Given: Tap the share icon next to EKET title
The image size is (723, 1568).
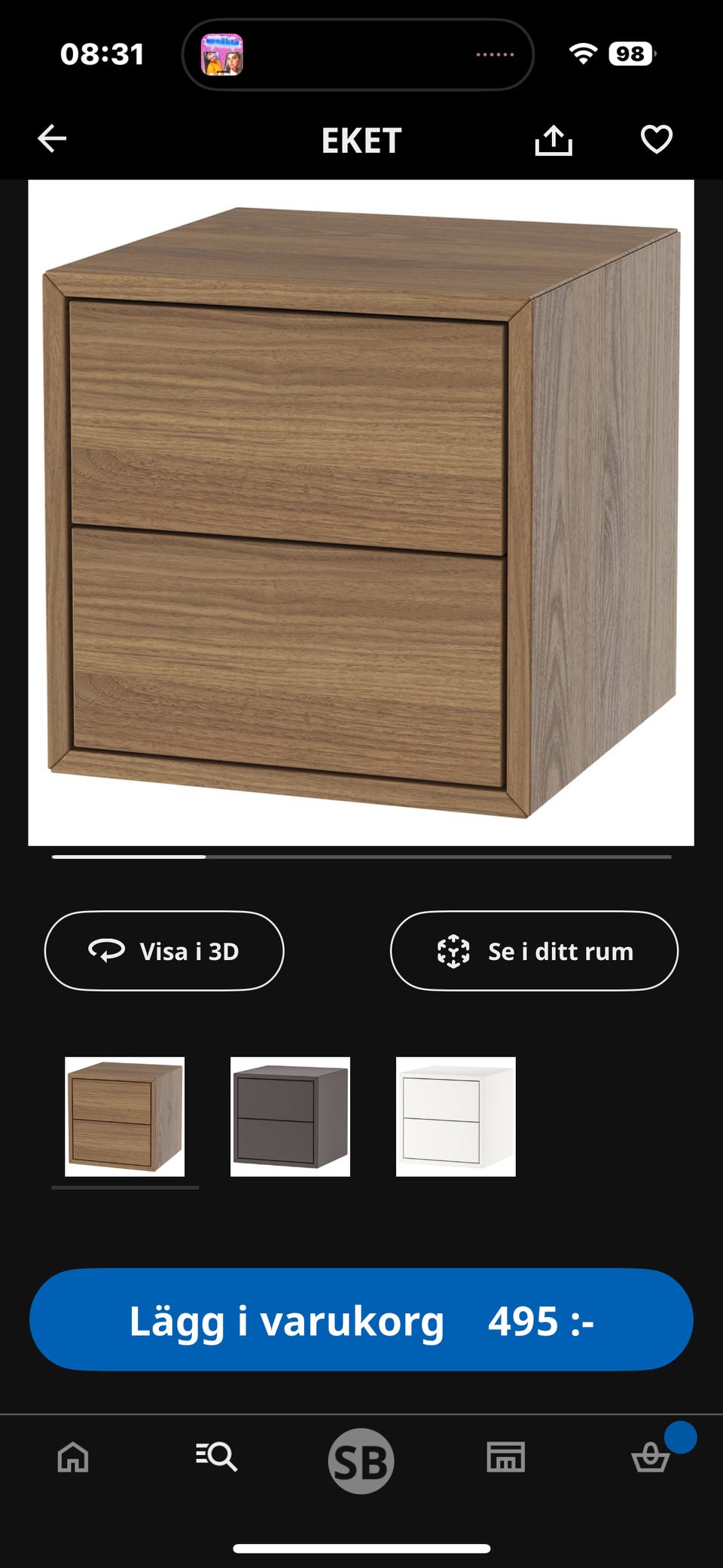Looking at the screenshot, I should point(555,140).
